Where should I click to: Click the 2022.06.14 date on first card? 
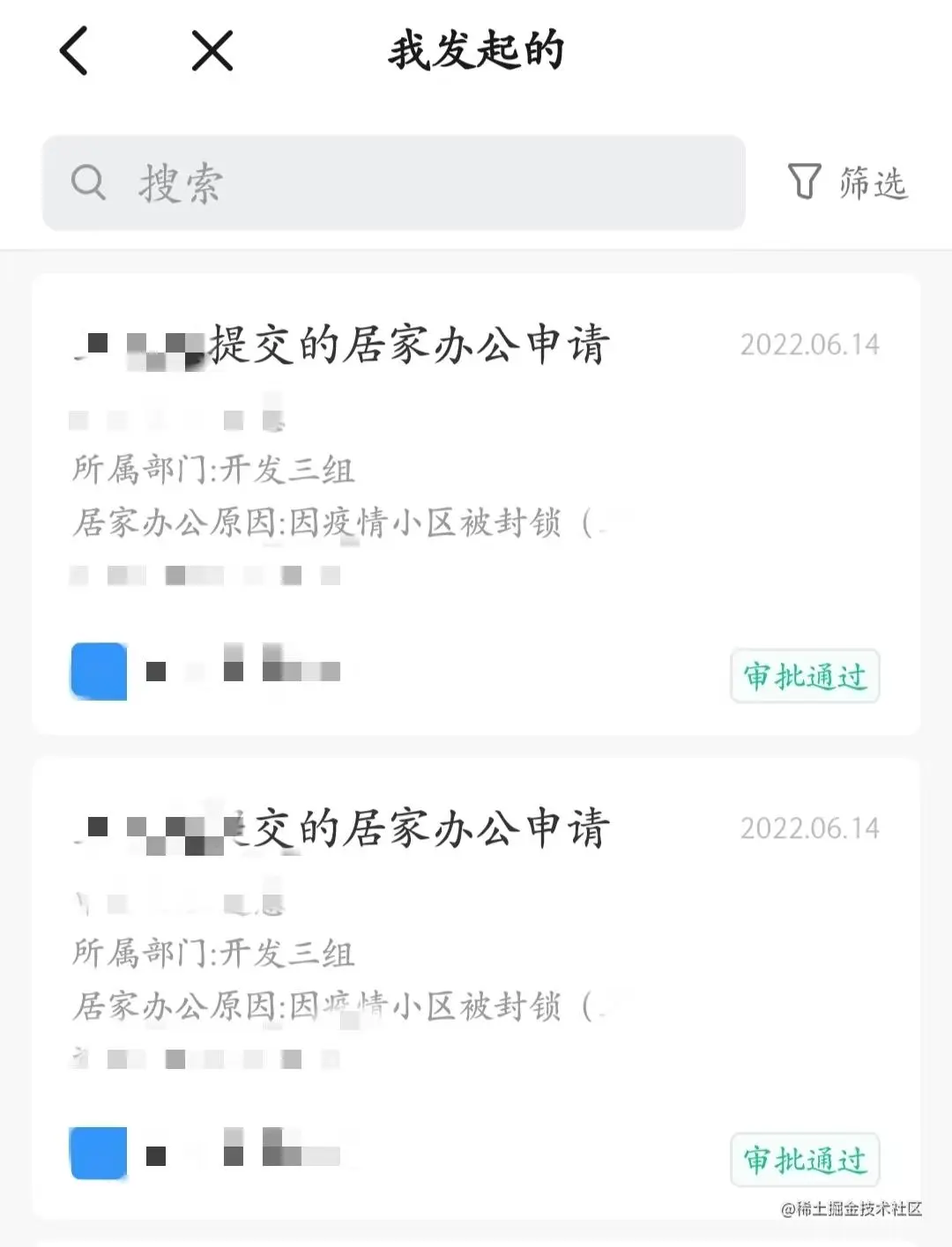808,345
